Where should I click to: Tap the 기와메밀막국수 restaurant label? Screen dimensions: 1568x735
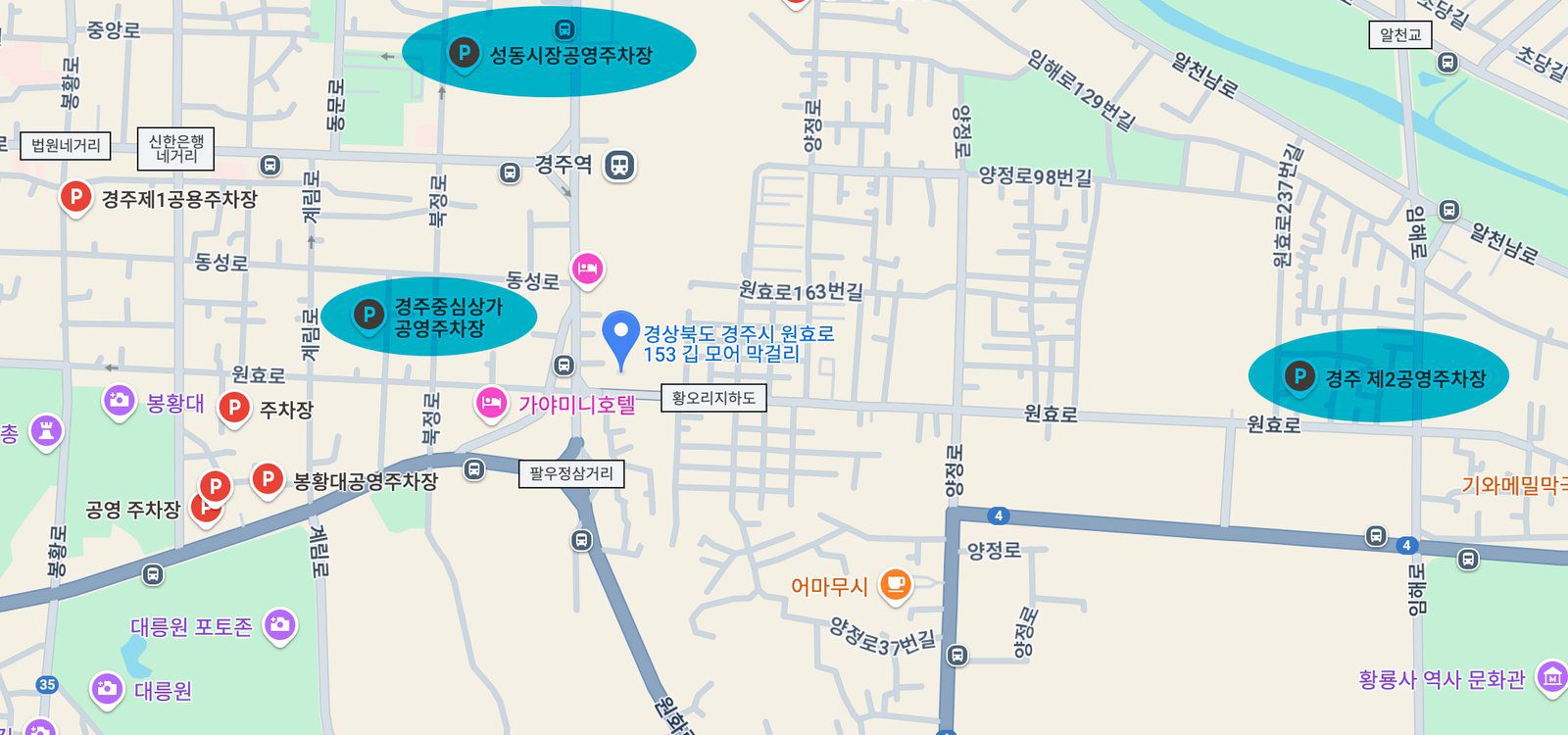pyautogui.click(x=1514, y=484)
